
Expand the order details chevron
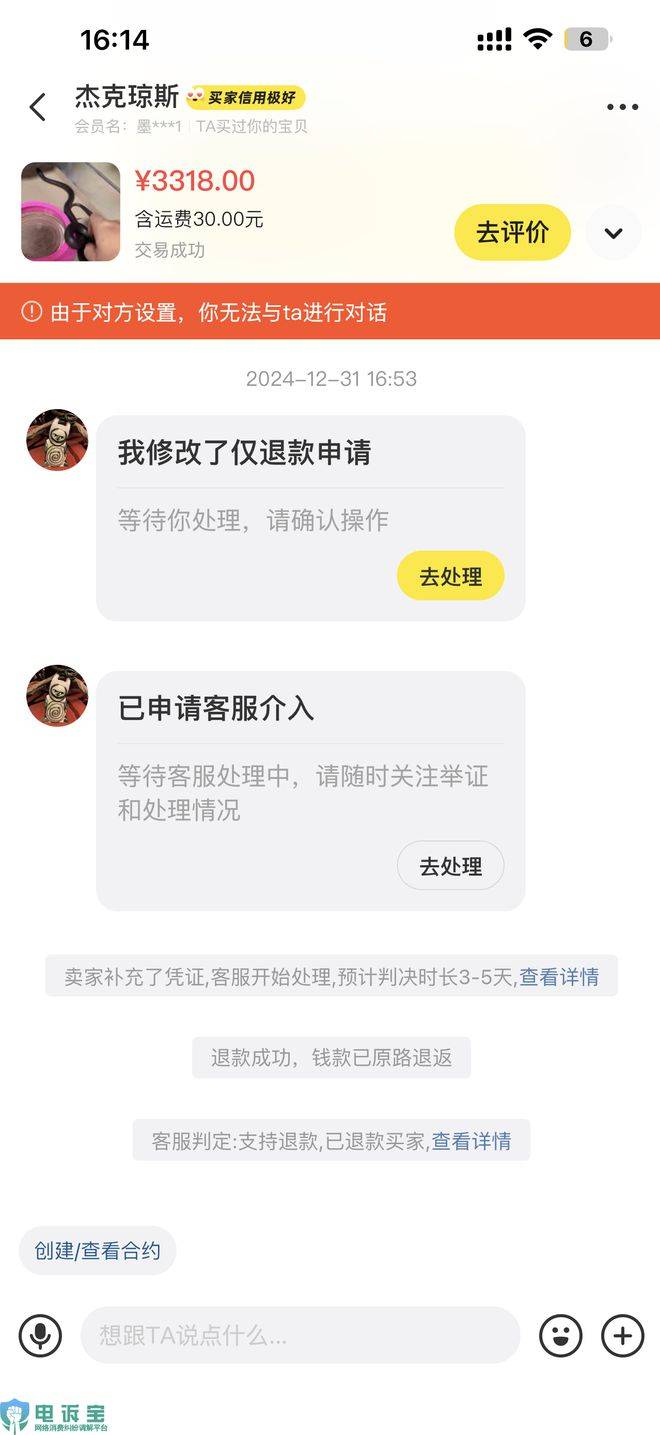pos(613,233)
